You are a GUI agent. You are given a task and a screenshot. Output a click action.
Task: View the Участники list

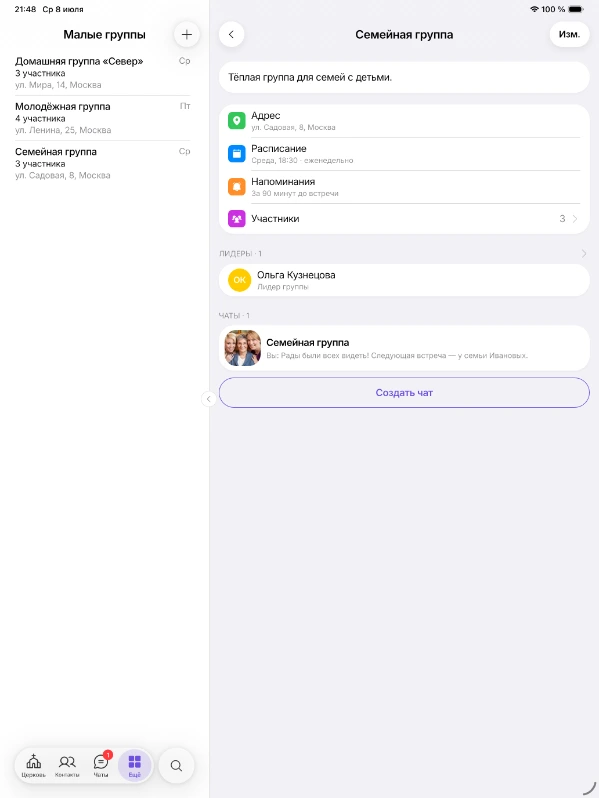point(404,219)
